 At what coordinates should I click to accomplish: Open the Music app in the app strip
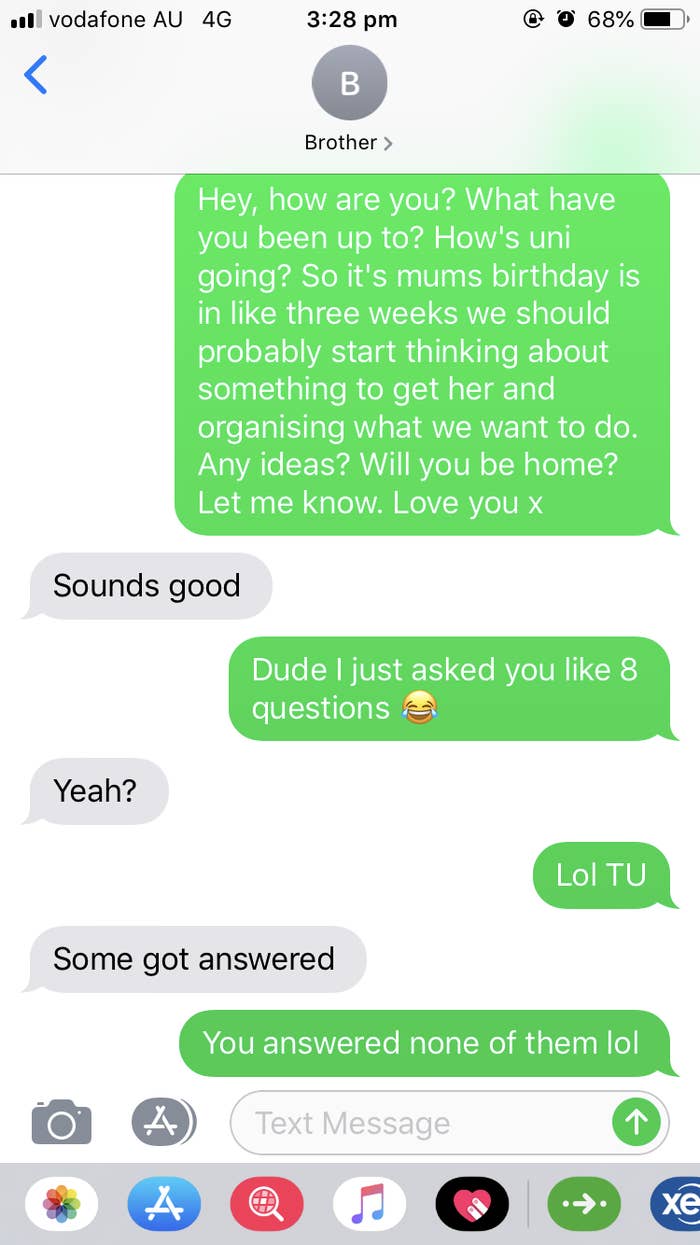pos(370,1204)
